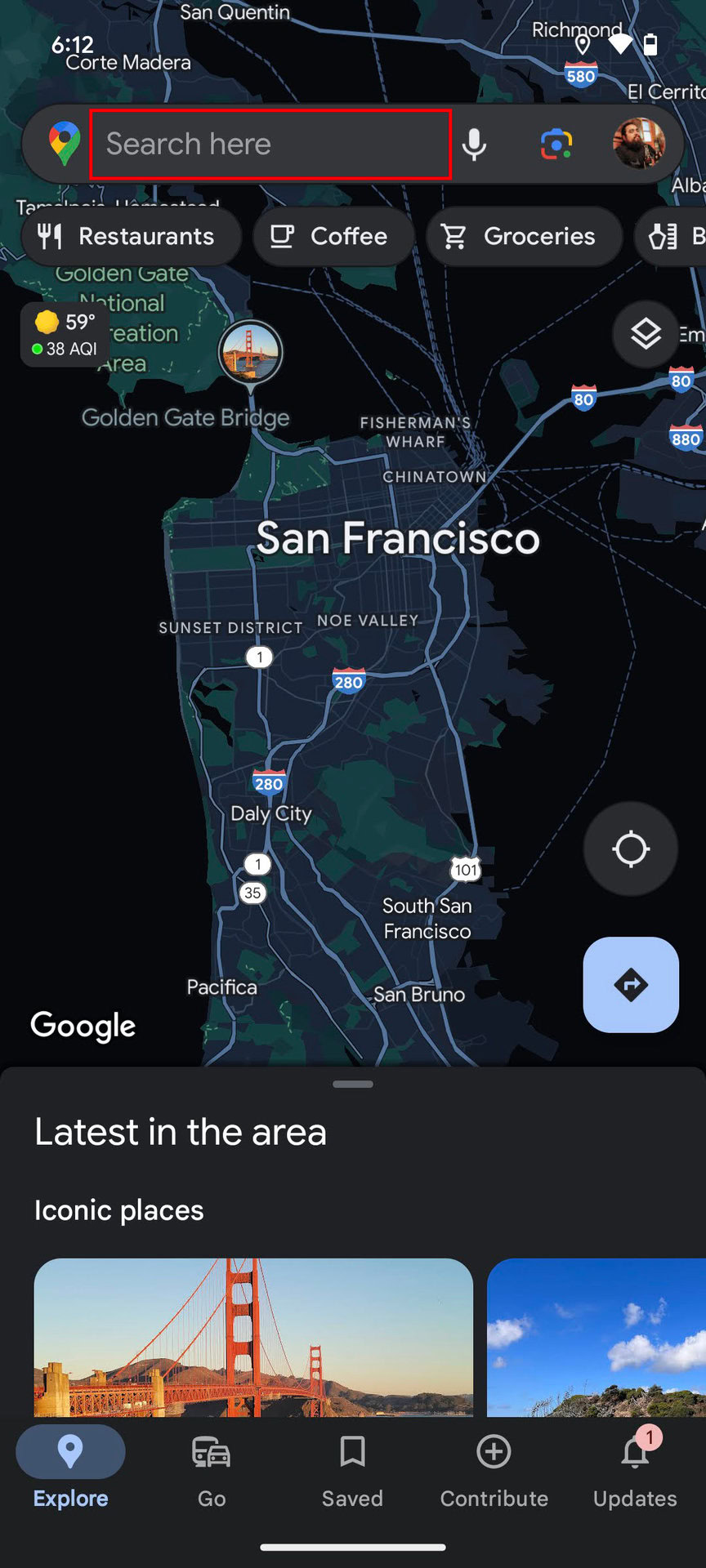The width and height of the screenshot is (706, 1568).
Task: Open Google Lens camera search
Action: [x=556, y=145]
